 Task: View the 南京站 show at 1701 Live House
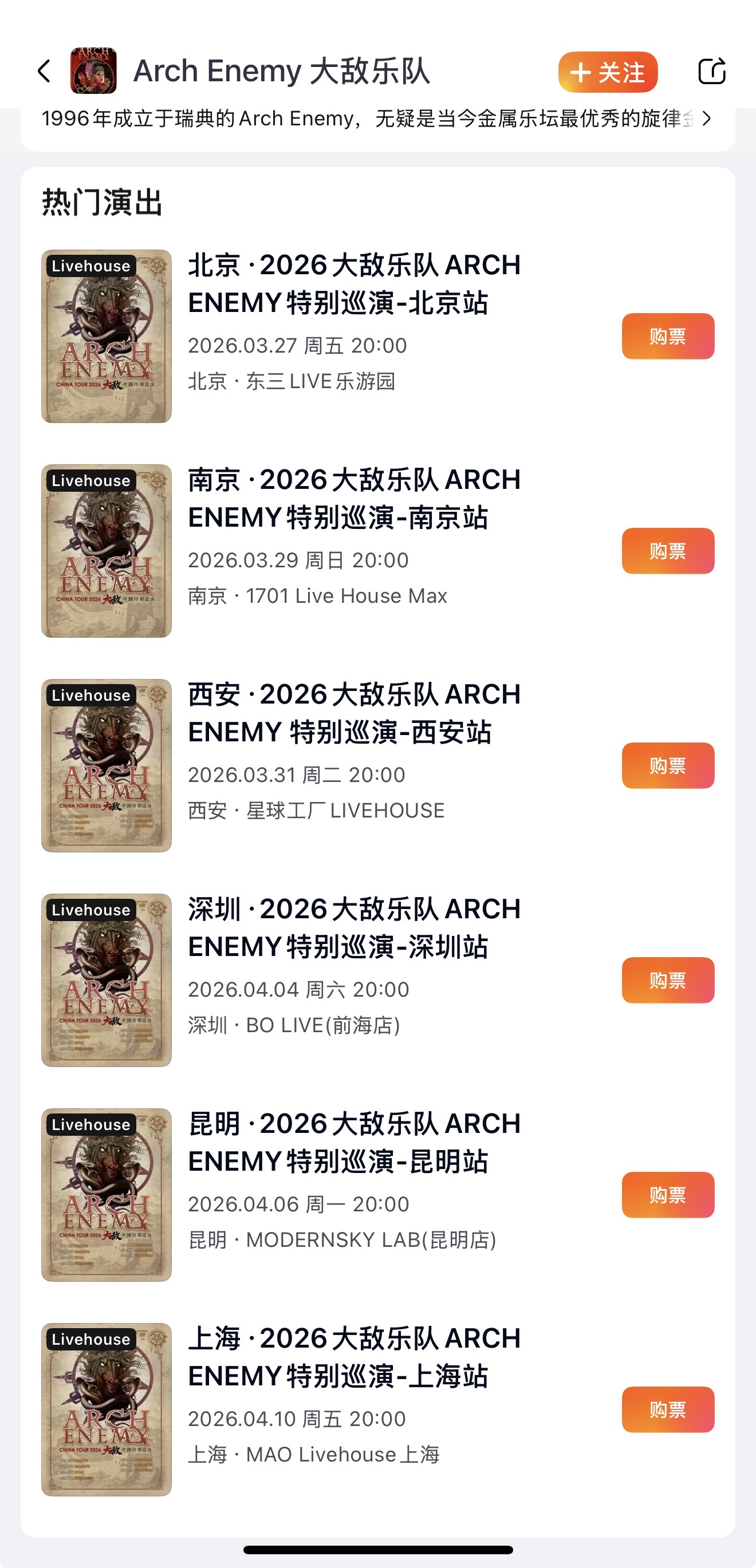pyautogui.click(x=353, y=499)
